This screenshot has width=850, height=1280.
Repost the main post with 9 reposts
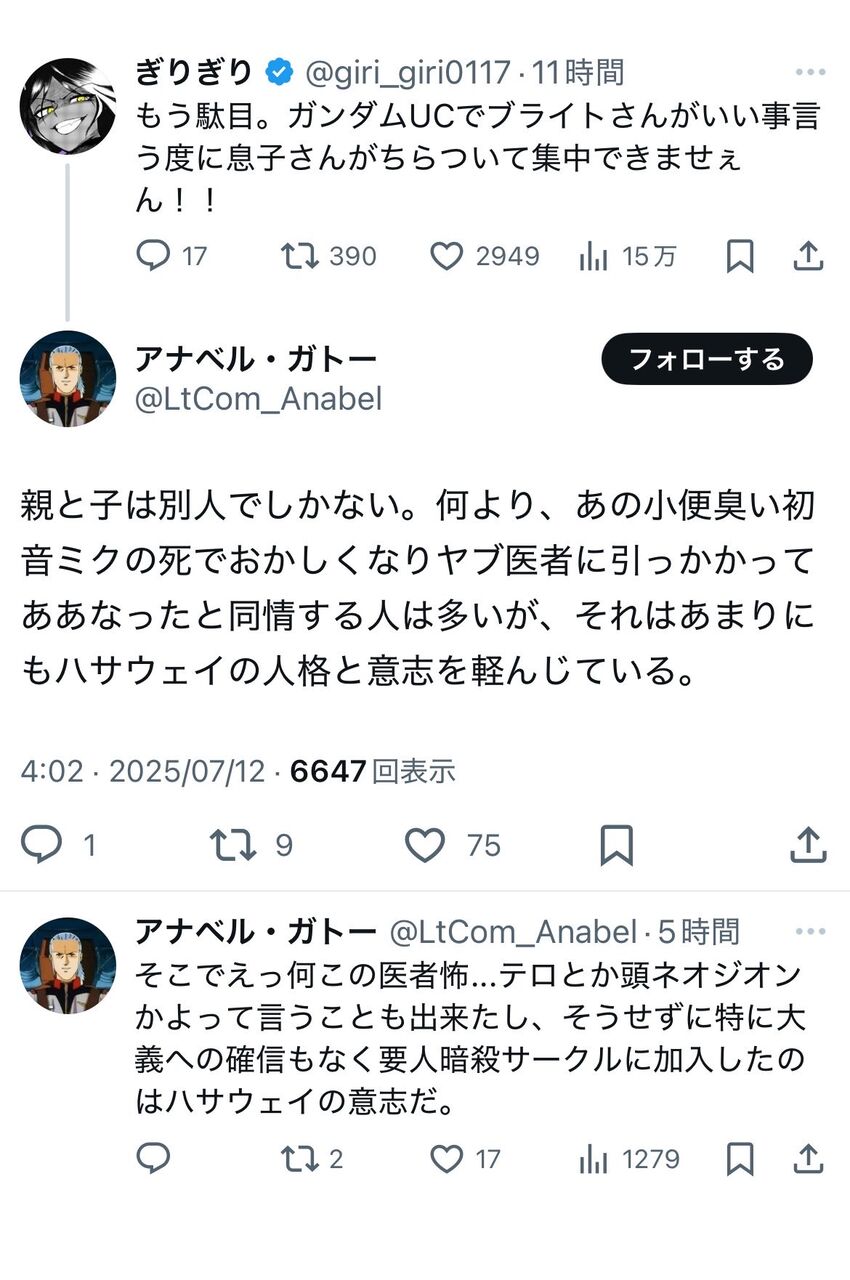click(232, 845)
